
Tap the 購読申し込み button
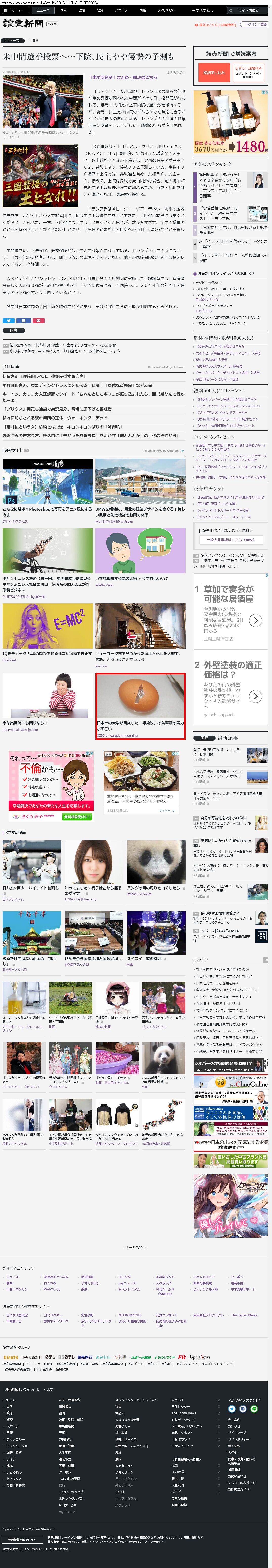[x=214, y=72]
